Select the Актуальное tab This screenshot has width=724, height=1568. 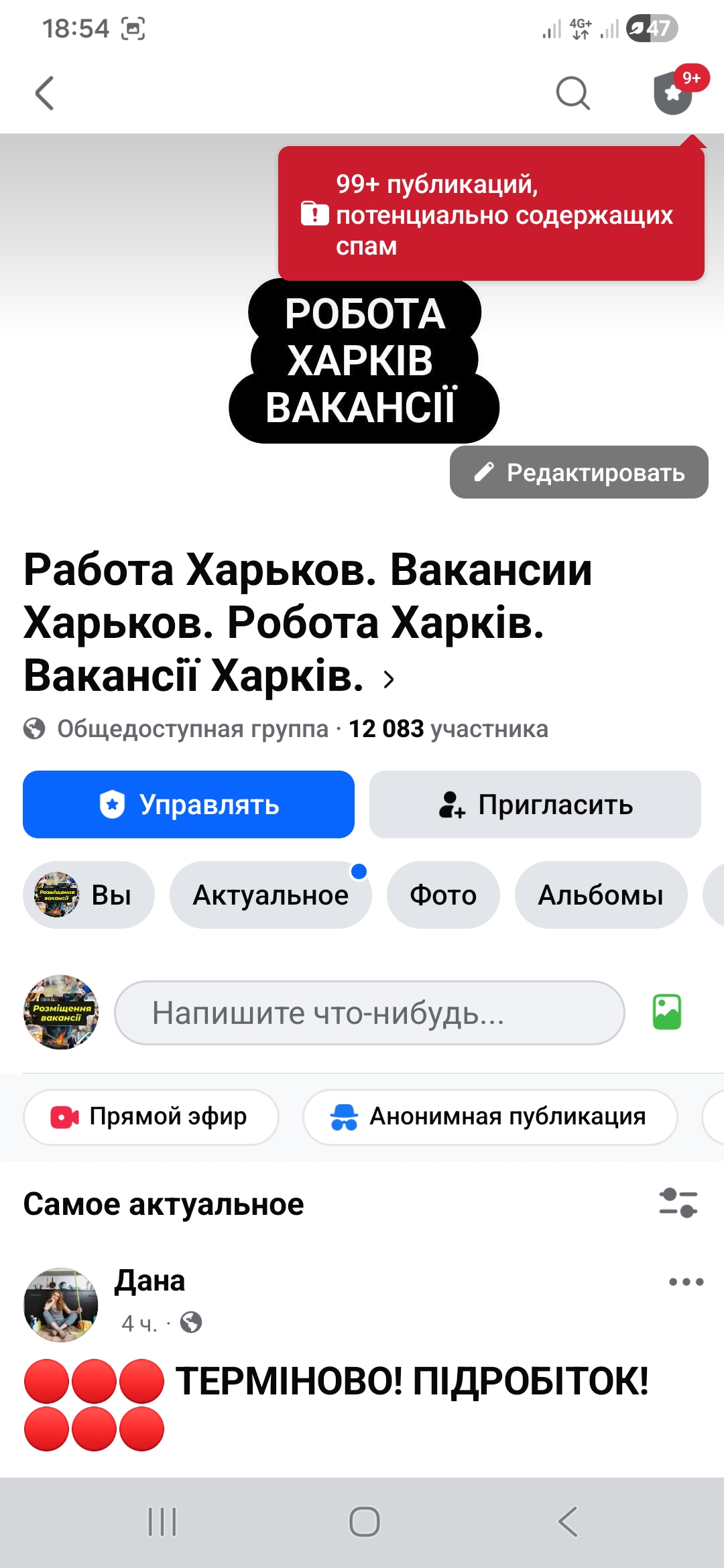click(x=271, y=895)
